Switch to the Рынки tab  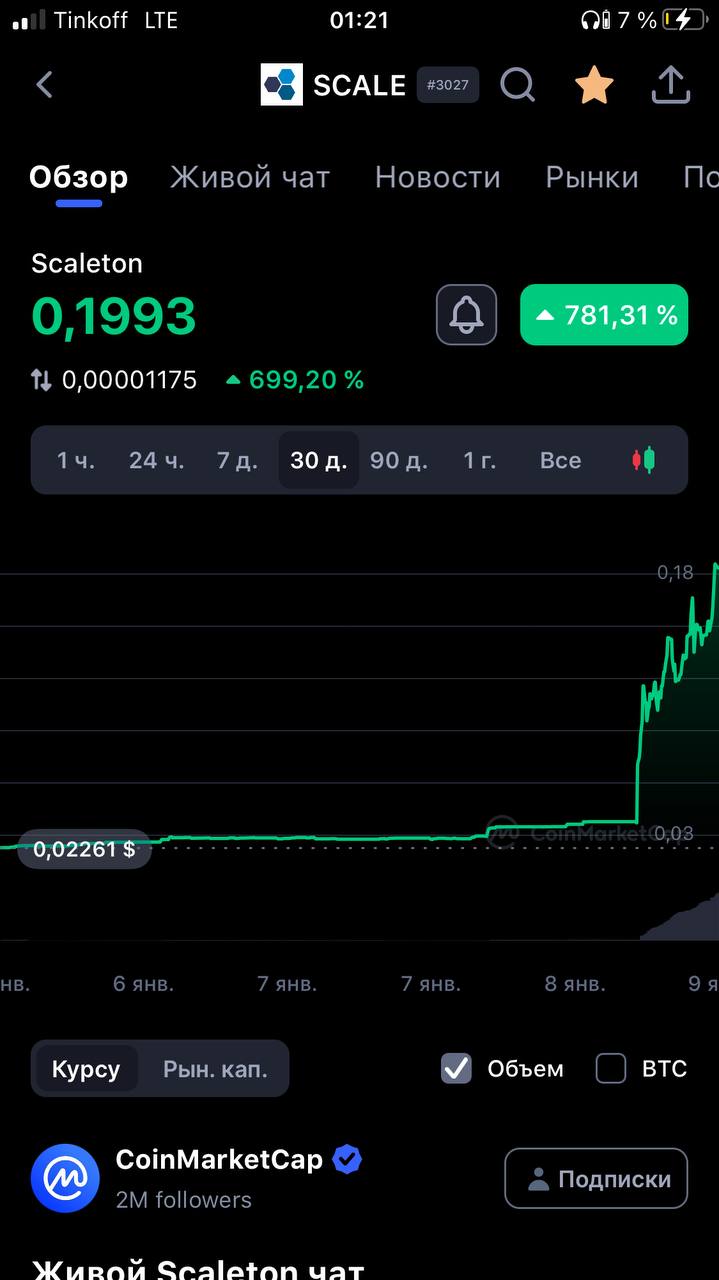click(x=592, y=177)
